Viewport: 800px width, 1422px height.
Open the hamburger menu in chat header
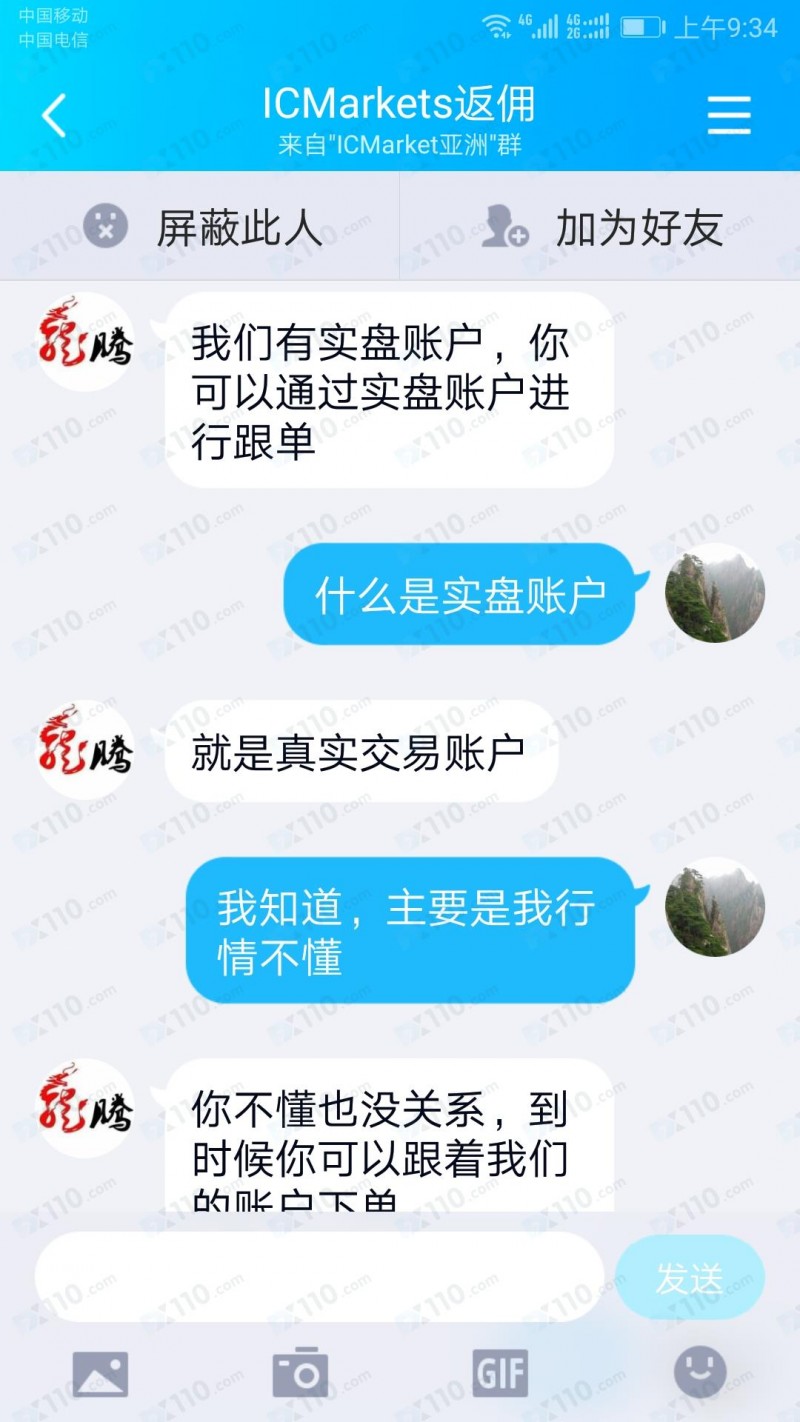click(728, 116)
